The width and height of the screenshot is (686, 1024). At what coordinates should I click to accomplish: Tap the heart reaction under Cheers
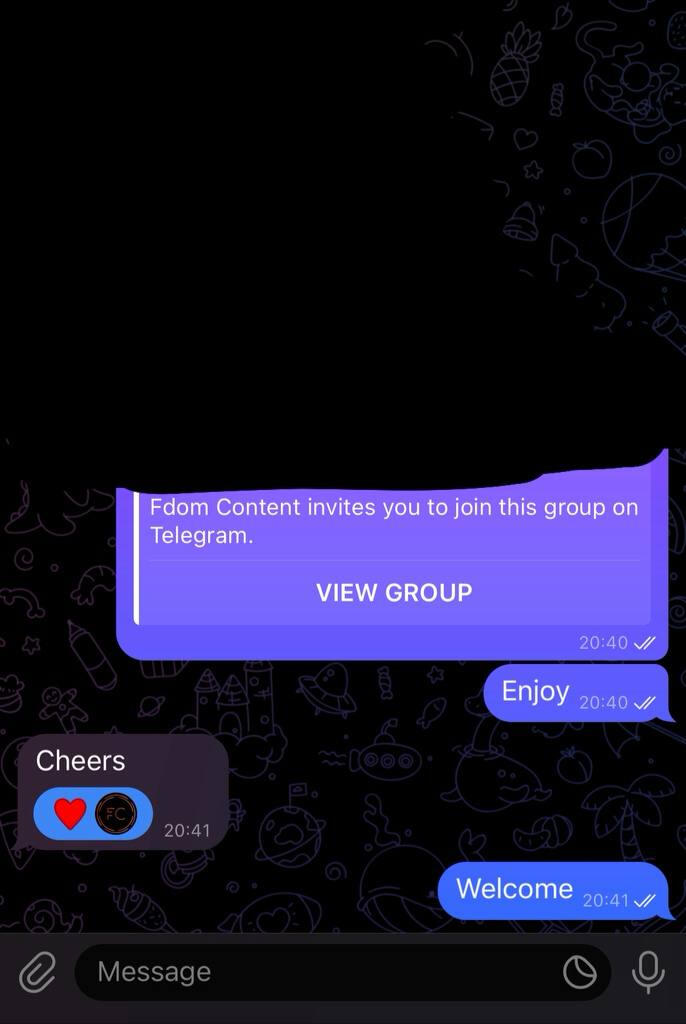pos(70,814)
